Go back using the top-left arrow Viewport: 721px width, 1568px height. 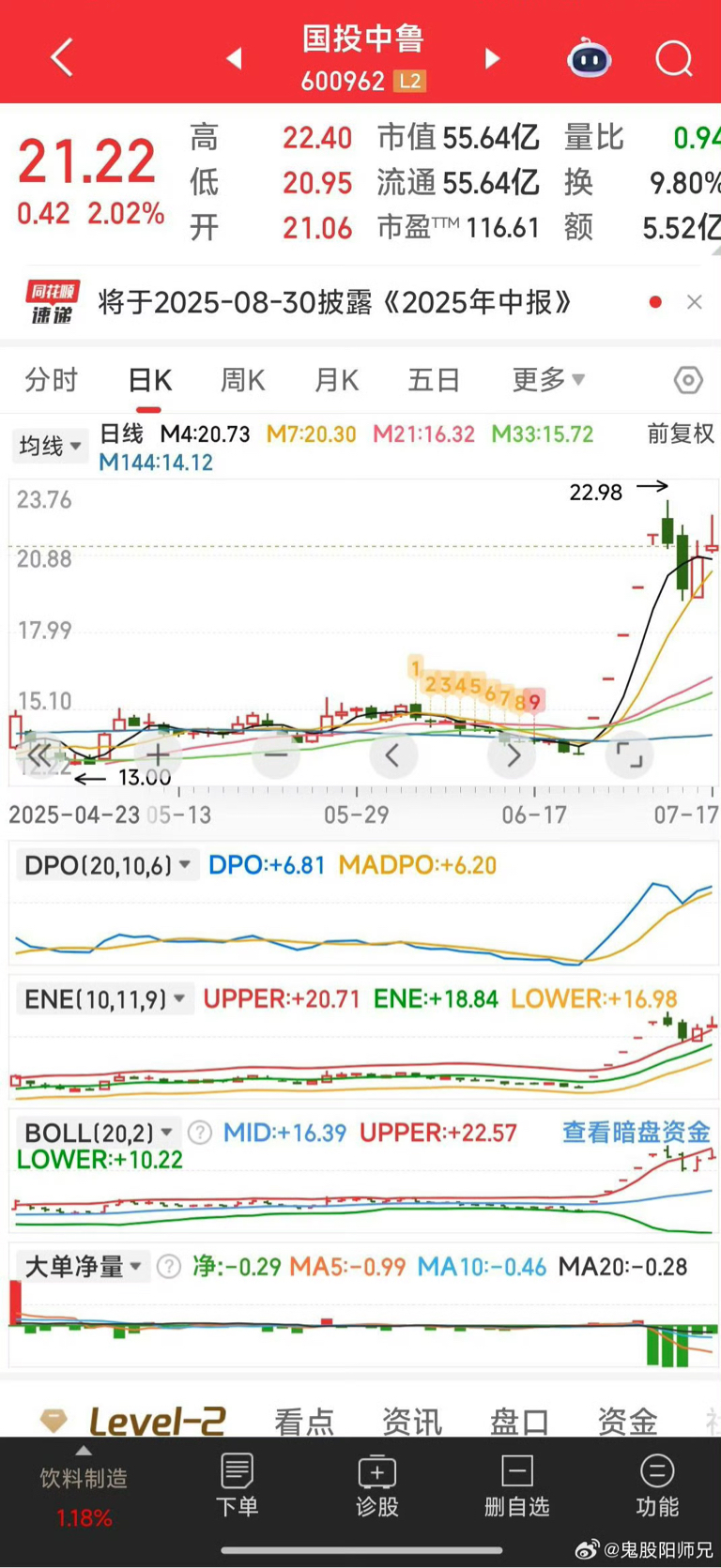pyautogui.click(x=62, y=58)
